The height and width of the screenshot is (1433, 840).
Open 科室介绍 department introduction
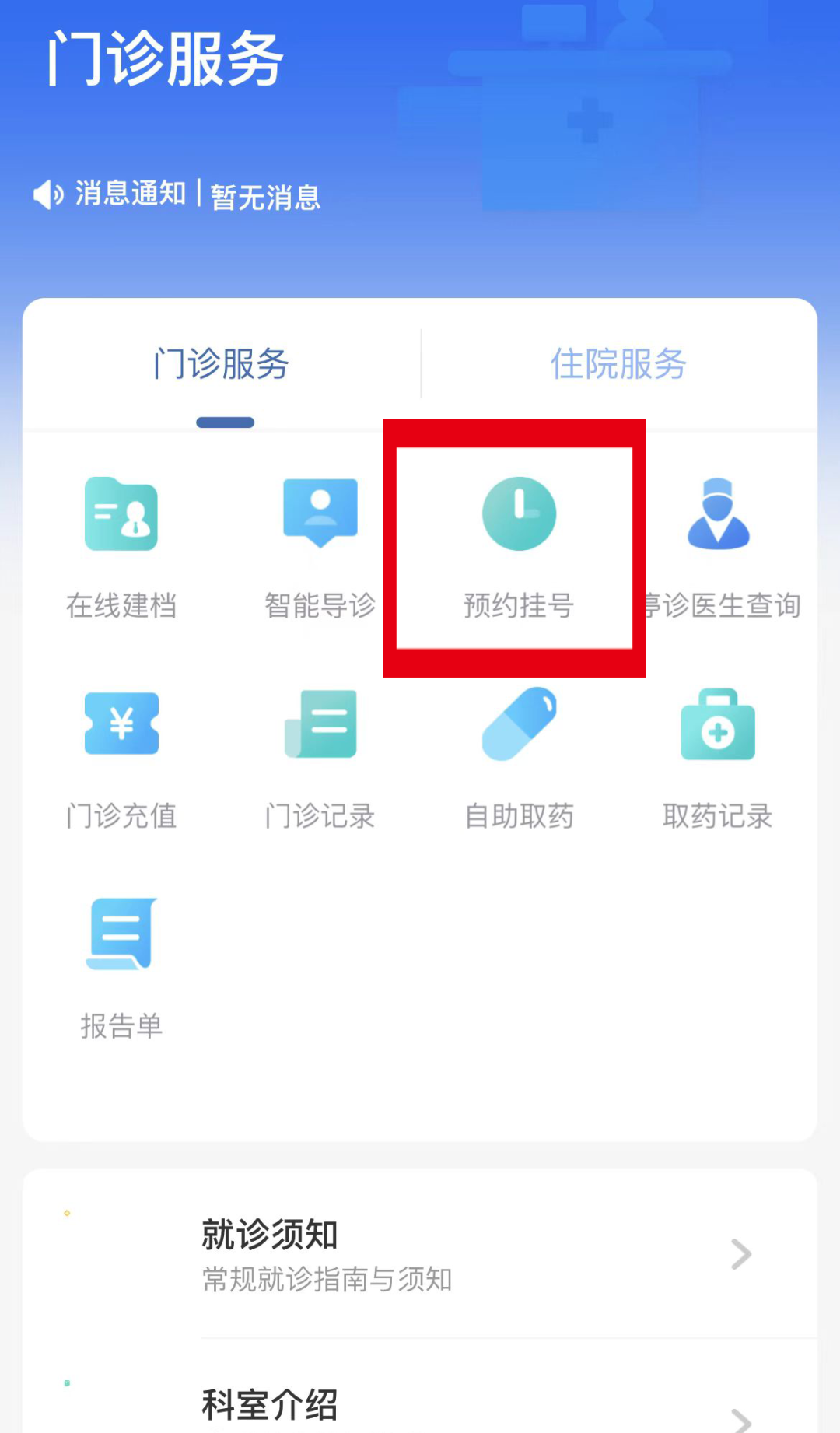pyautogui.click(x=268, y=1406)
